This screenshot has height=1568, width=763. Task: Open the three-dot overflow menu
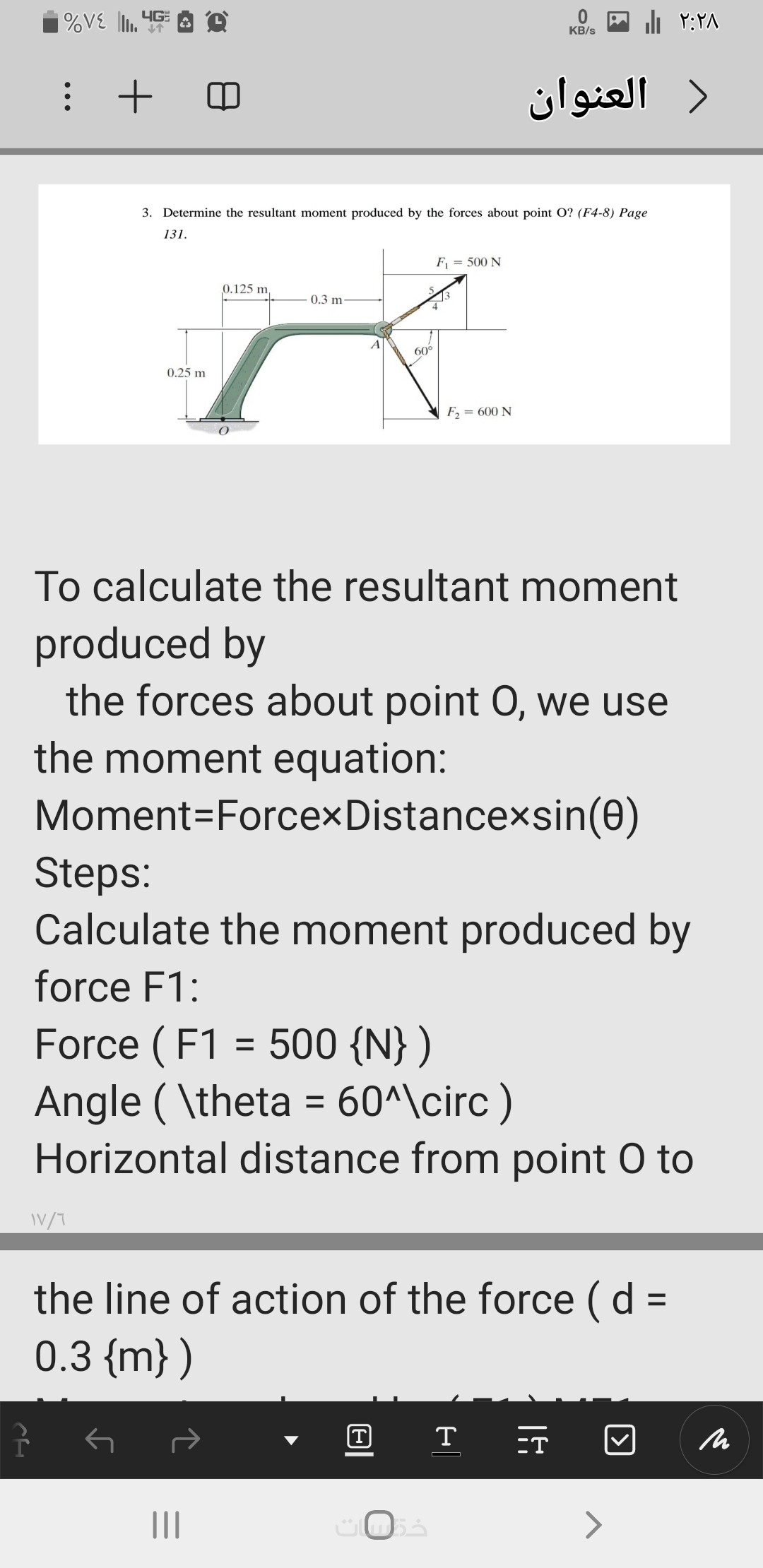tap(67, 97)
